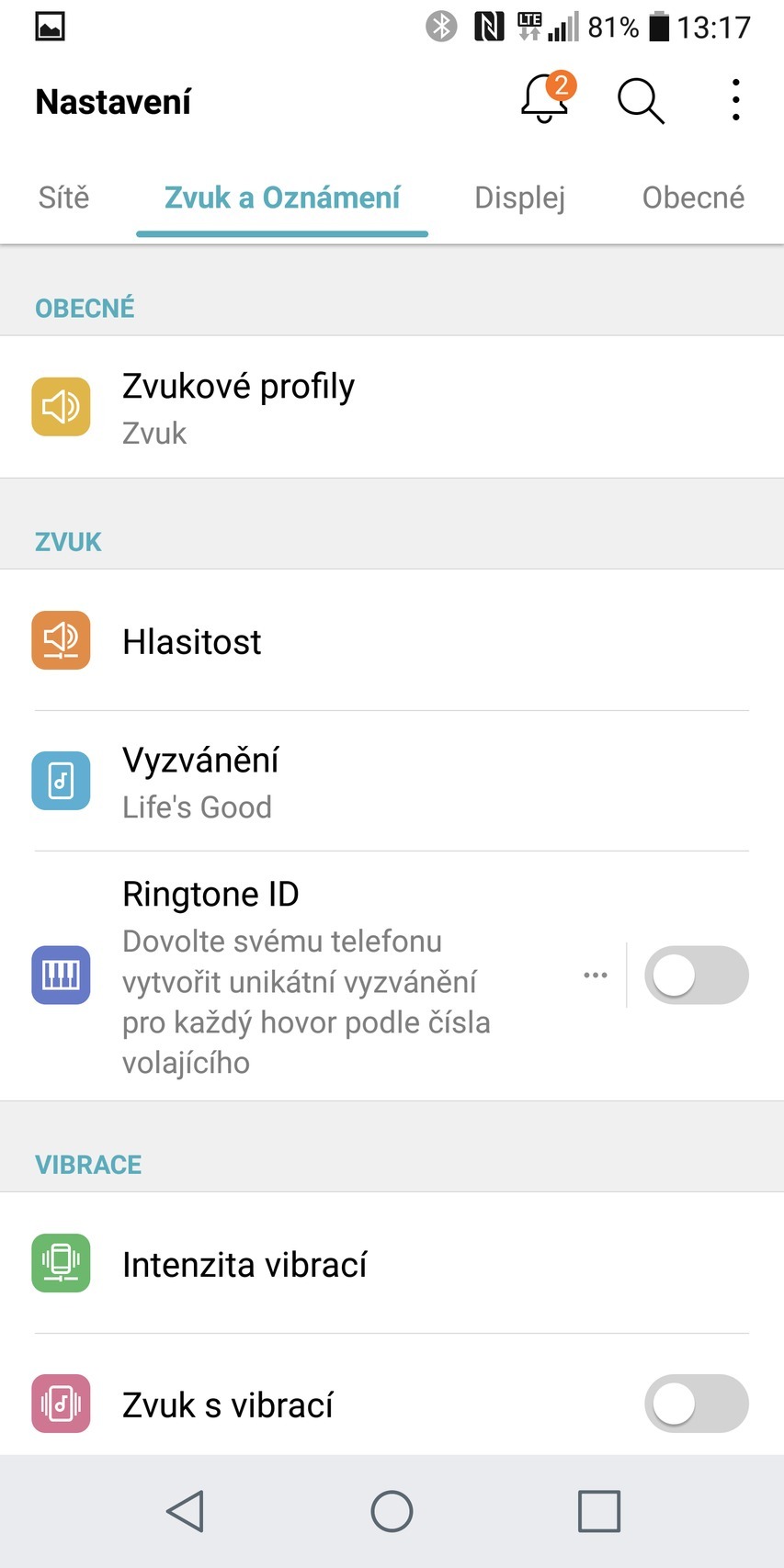Open the Zvukové profily sound icon
This screenshot has width=784, height=1568.
coord(60,406)
